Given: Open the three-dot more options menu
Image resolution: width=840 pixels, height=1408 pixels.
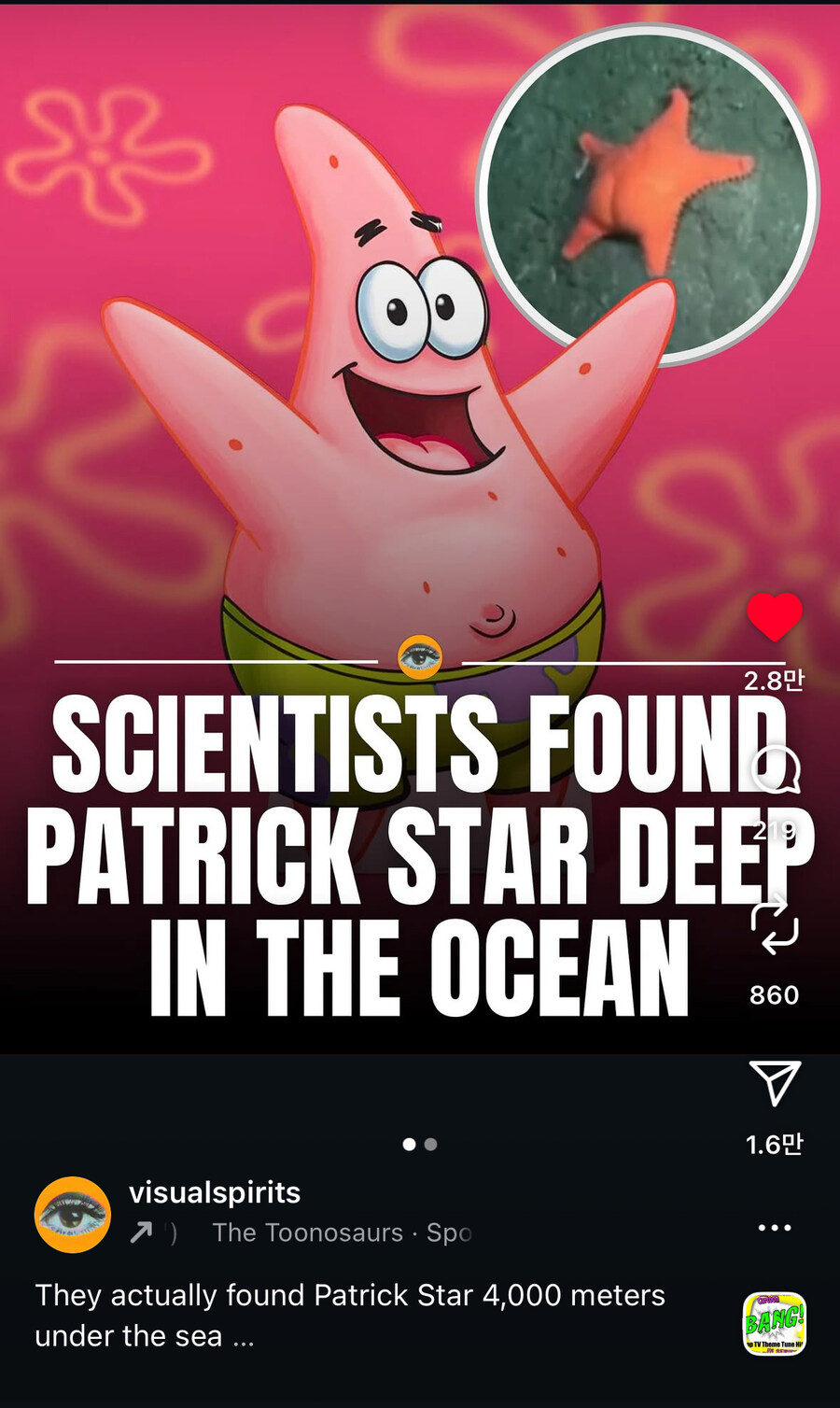Looking at the screenshot, I should tap(775, 1228).
